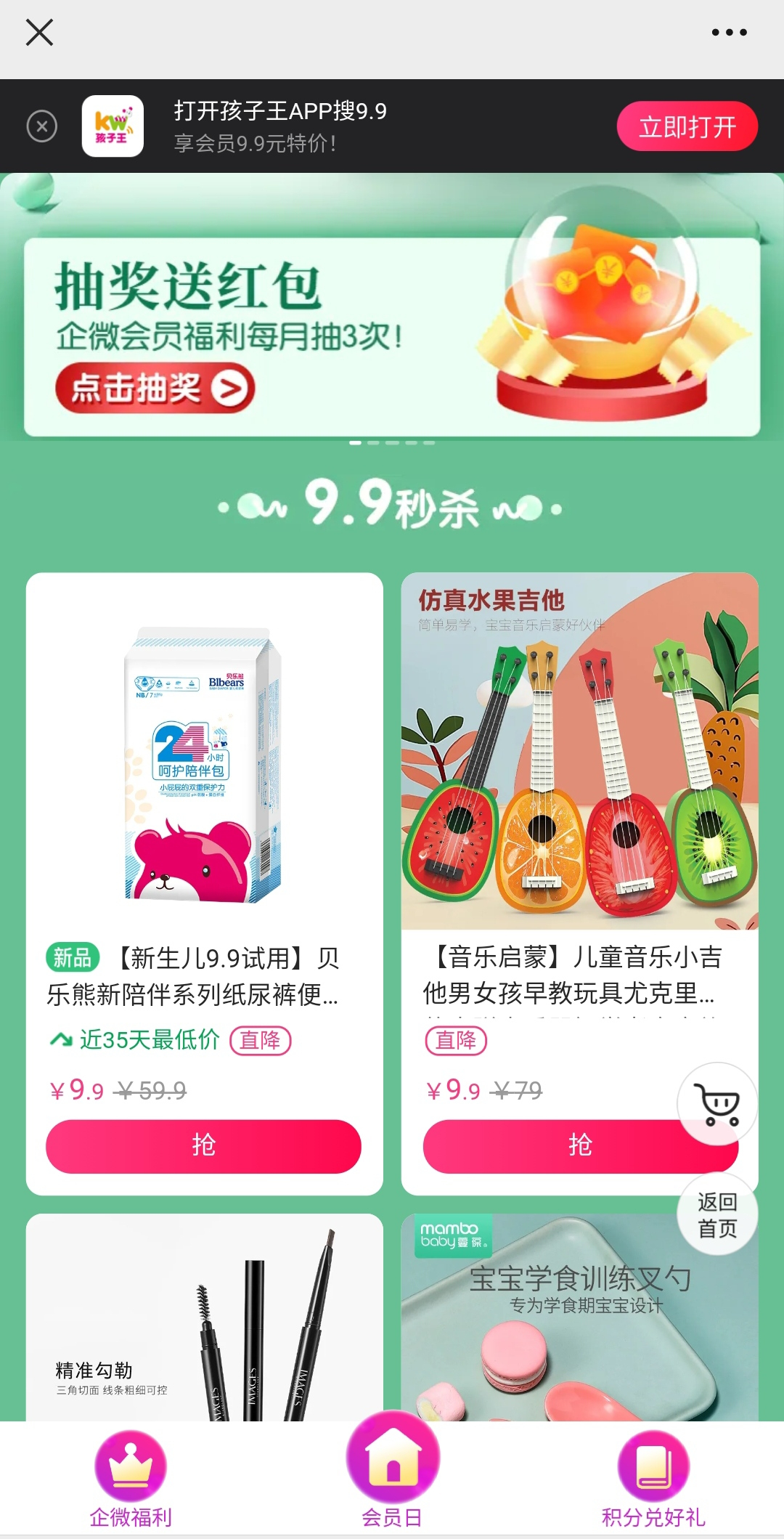Open the 仿真水果吉他 product card
The height and width of the screenshot is (1539, 784).
579,755
